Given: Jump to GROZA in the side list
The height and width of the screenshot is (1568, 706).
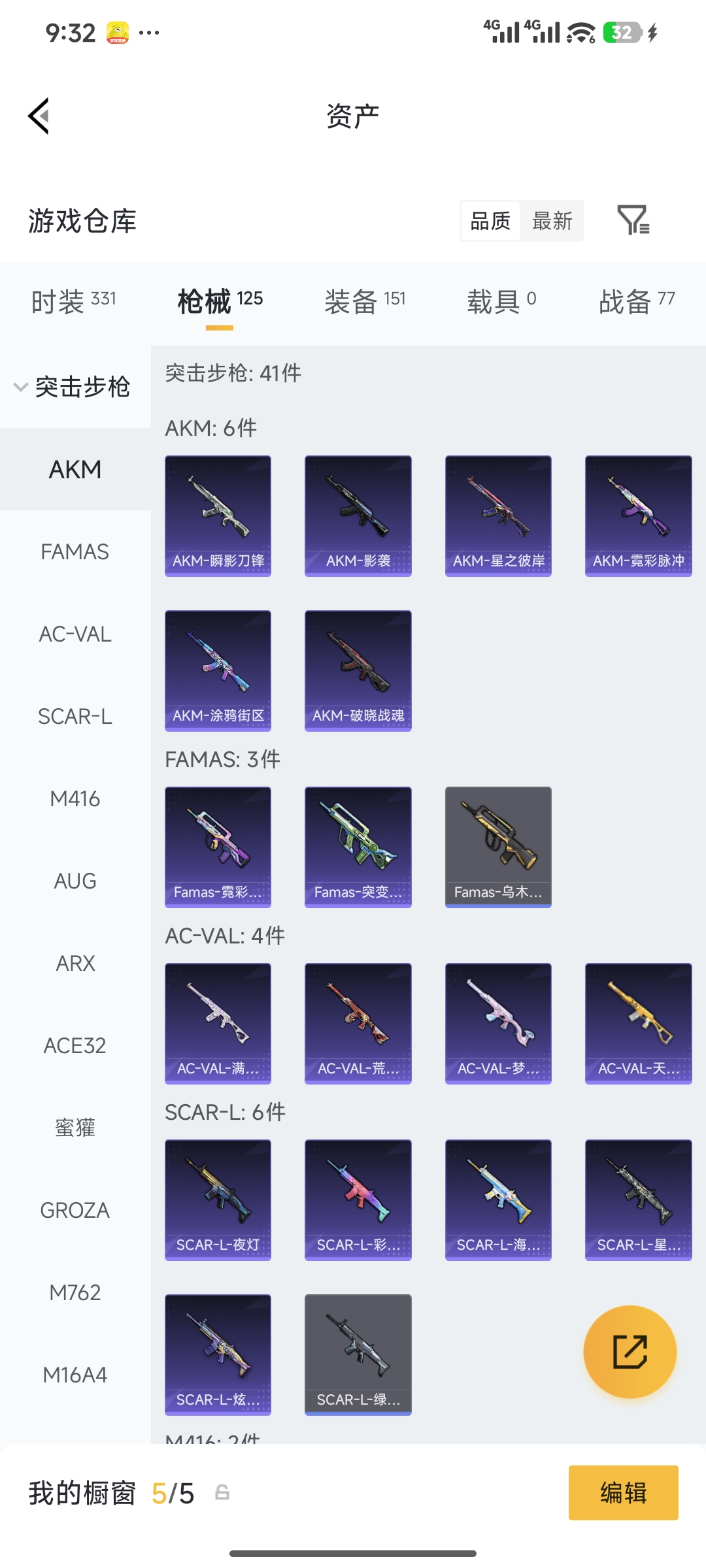Looking at the screenshot, I should 75,1210.
